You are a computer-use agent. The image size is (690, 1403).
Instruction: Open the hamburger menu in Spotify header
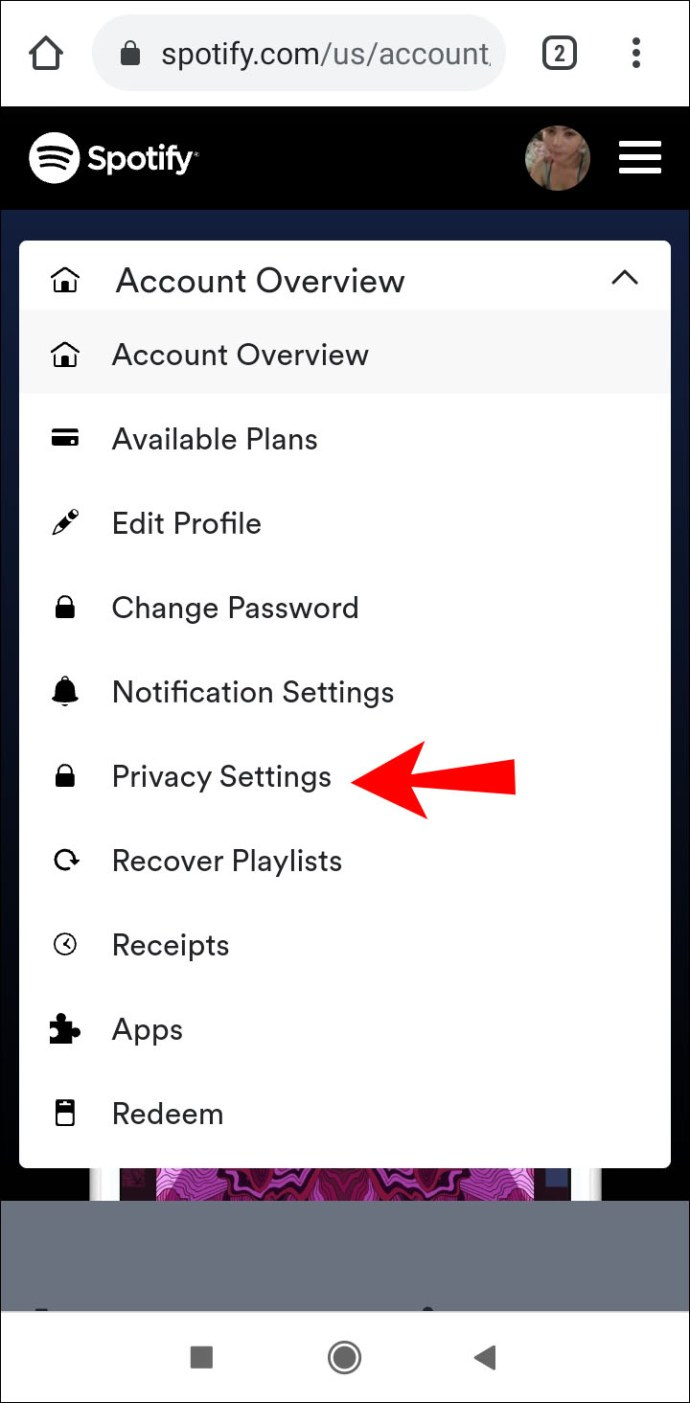pos(640,157)
